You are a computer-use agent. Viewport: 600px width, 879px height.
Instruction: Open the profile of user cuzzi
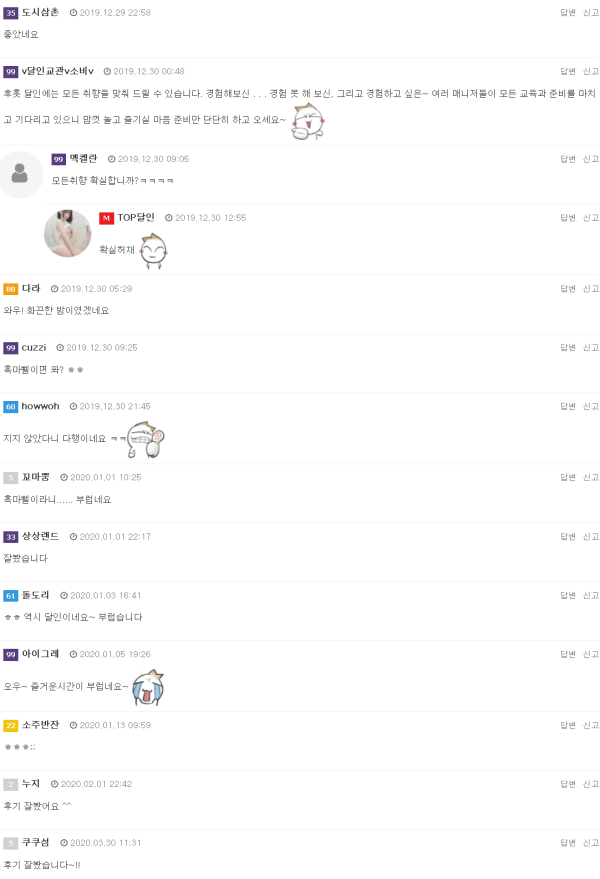(x=34, y=347)
